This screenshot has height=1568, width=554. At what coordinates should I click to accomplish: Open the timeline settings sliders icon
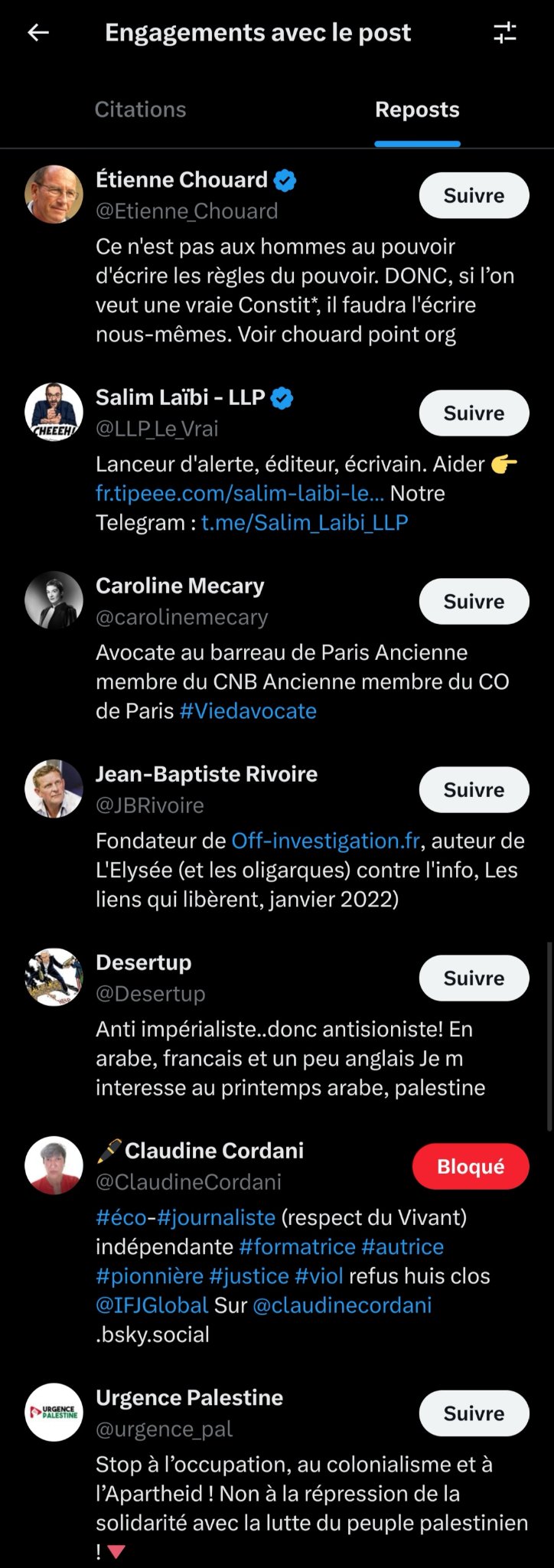pos(505,32)
